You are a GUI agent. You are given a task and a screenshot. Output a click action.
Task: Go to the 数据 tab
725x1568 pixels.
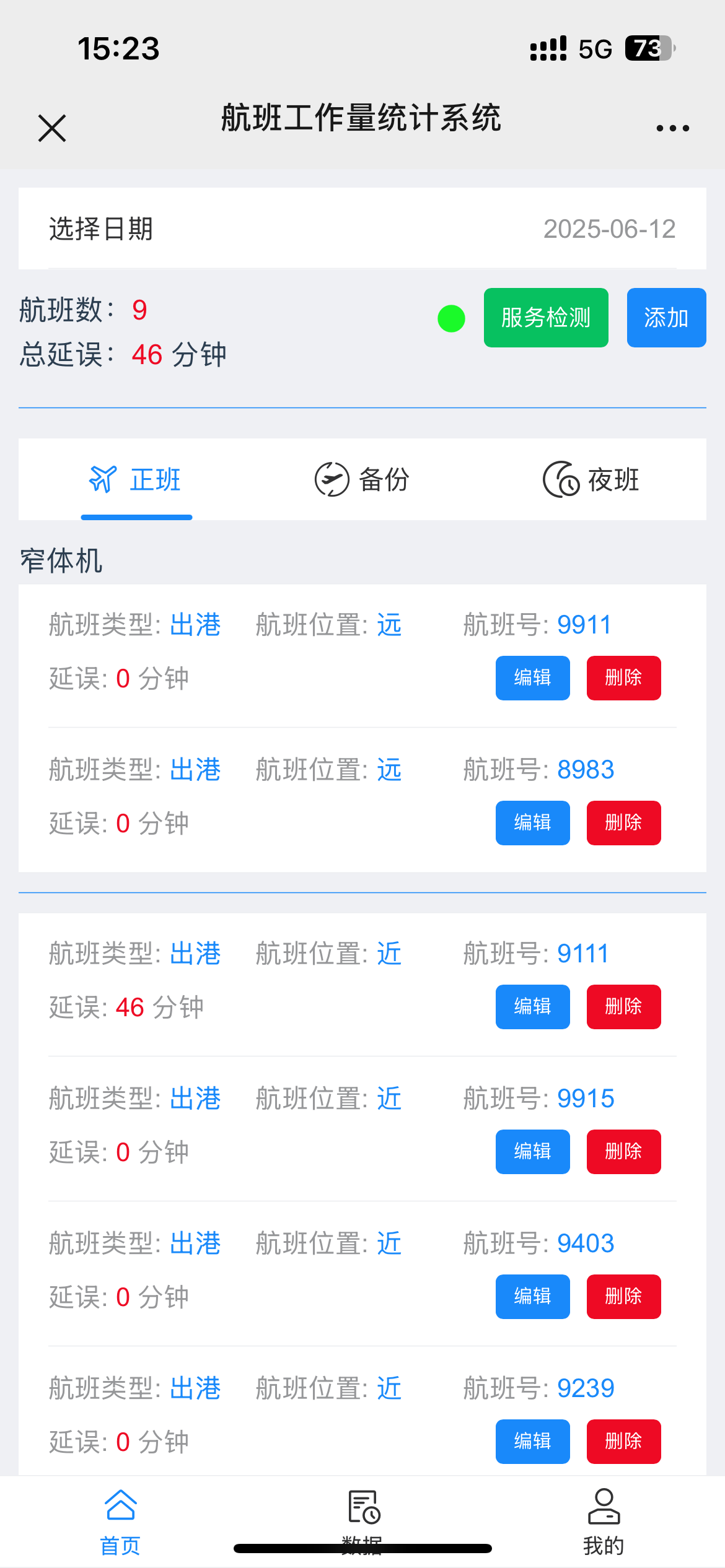[362, 1517]
